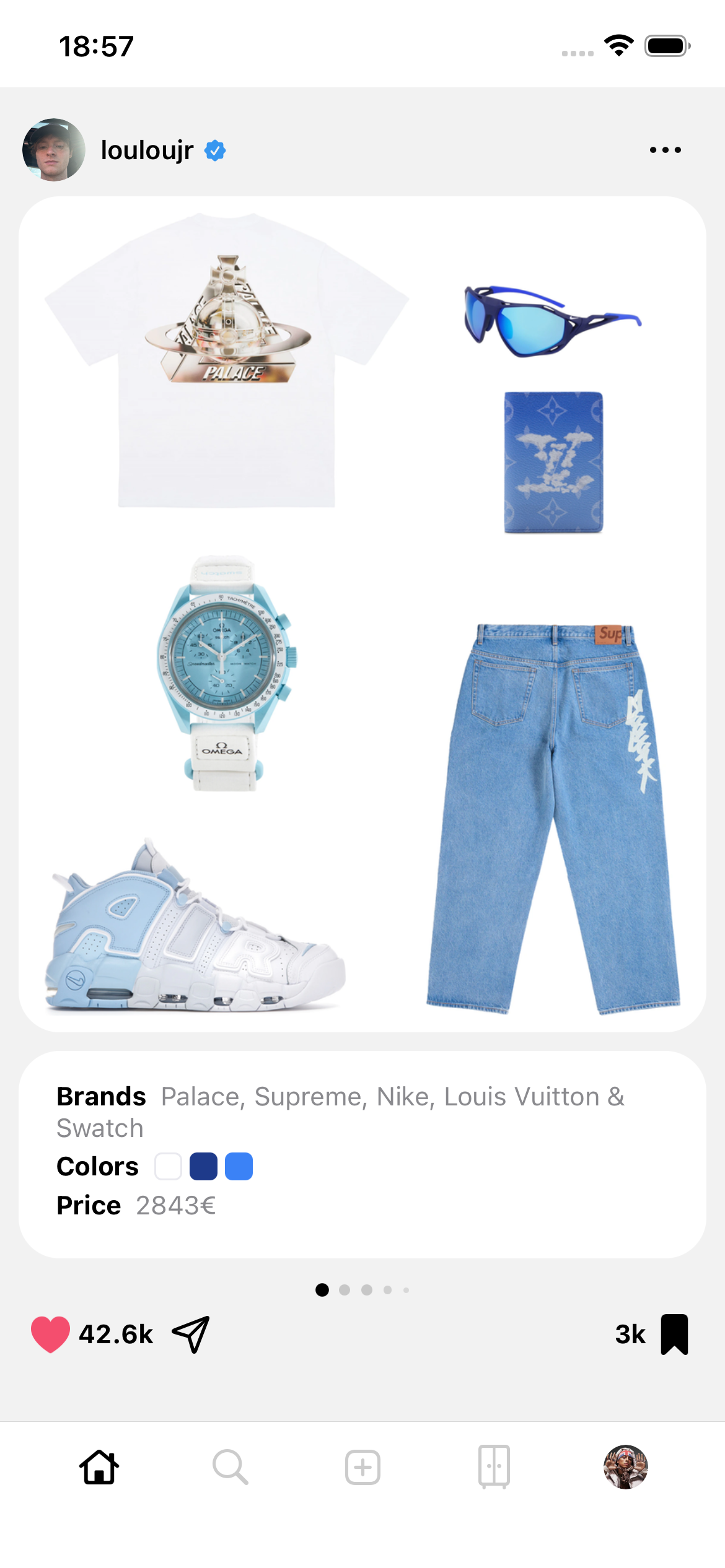Tap the 42.6k likes count
725x1568 pixels.
click(x=115, y=1334)
